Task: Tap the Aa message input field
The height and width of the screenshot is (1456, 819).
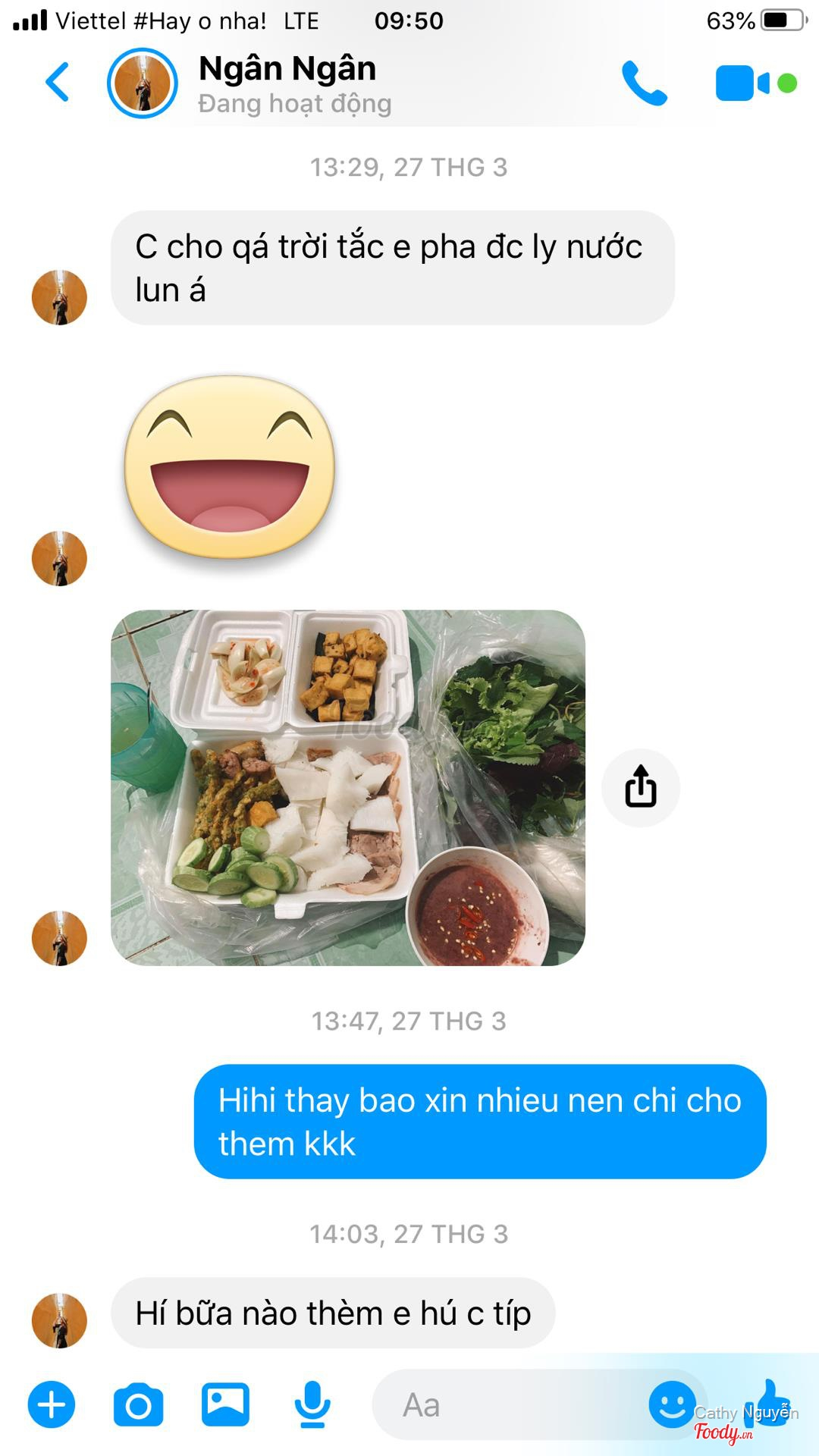Action: (x=508, y=1405)
